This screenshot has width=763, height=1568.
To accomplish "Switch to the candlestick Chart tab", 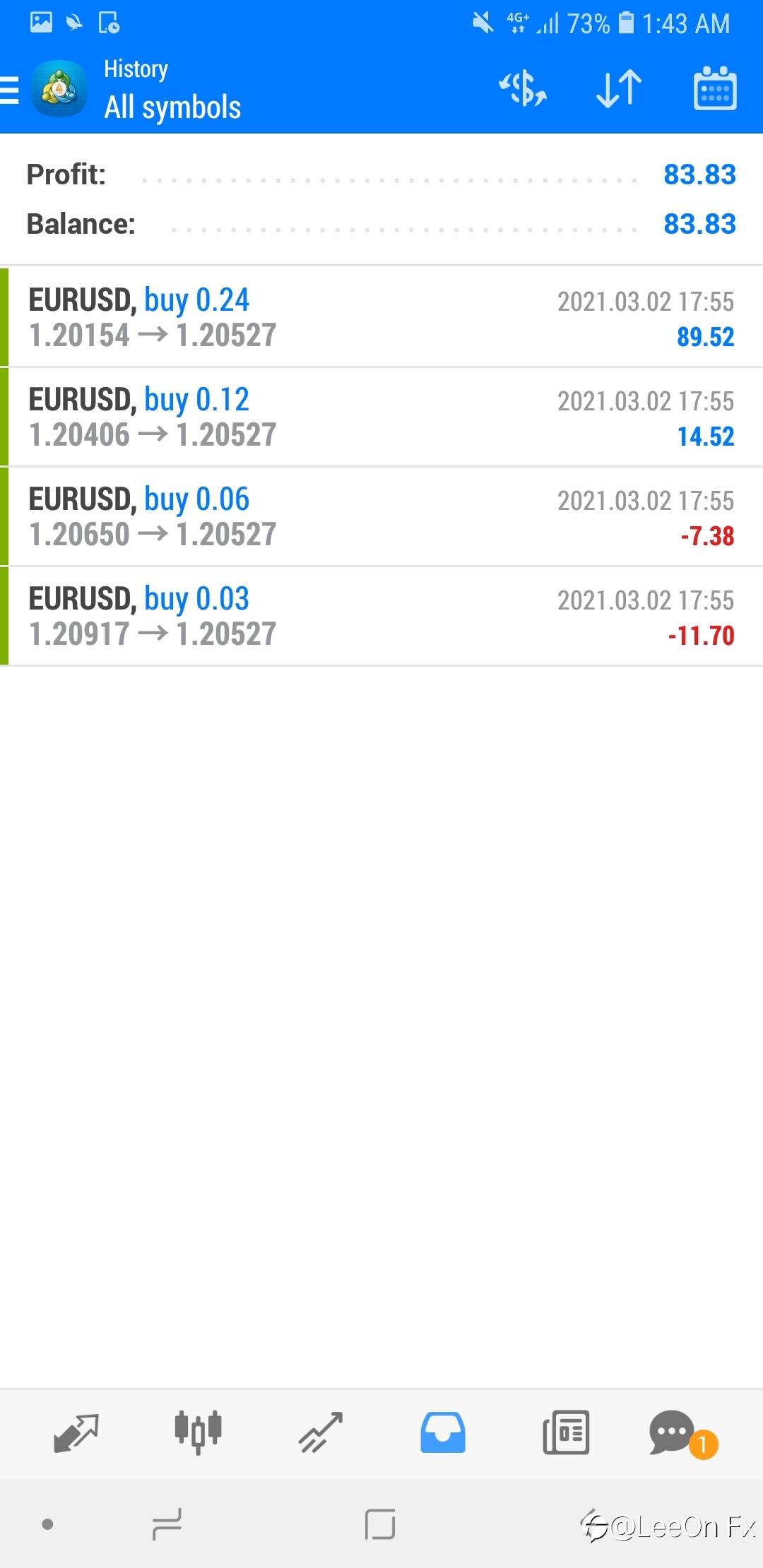I will pos(198,1432).
